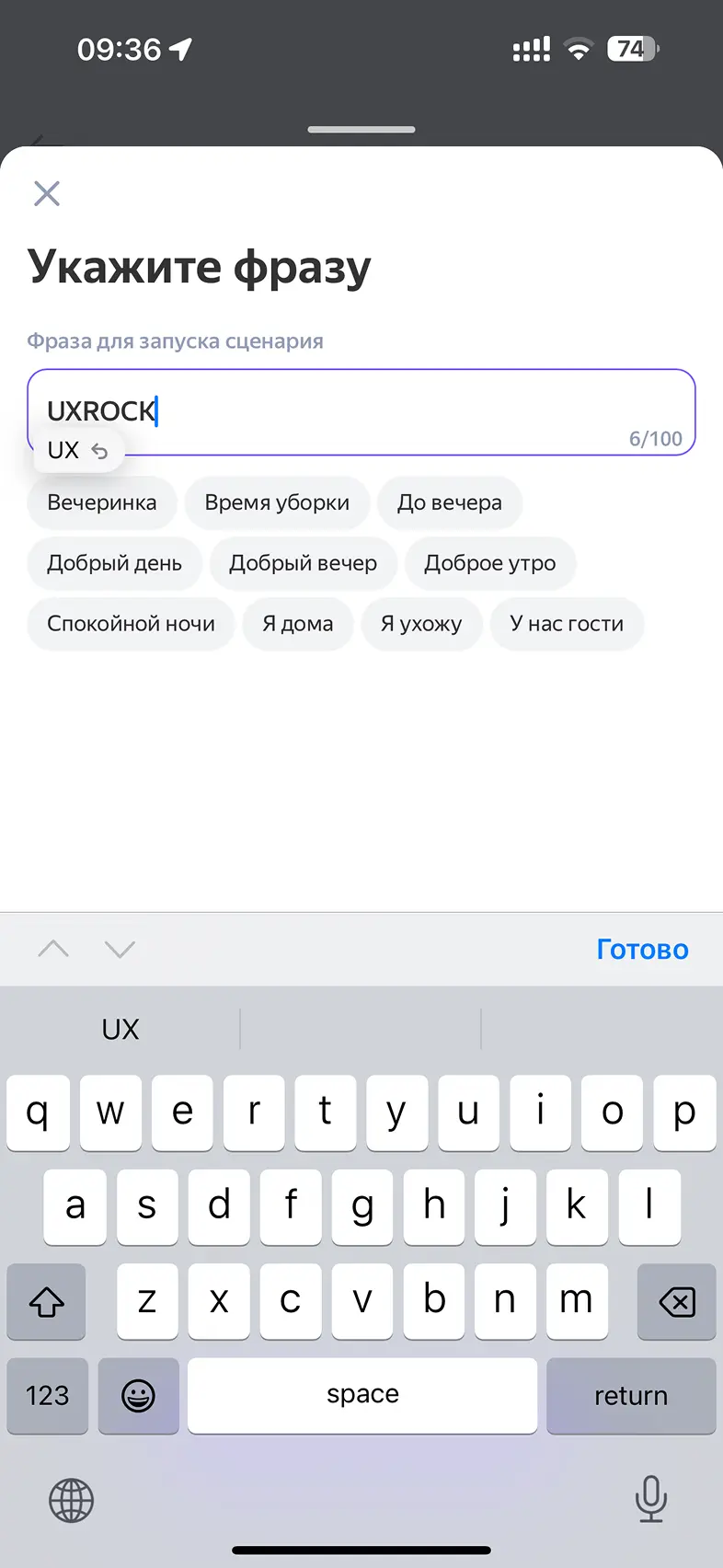Pick the Доброе утро suggestion
Screen dimensions: 723x1568
(x=489, y=563)
